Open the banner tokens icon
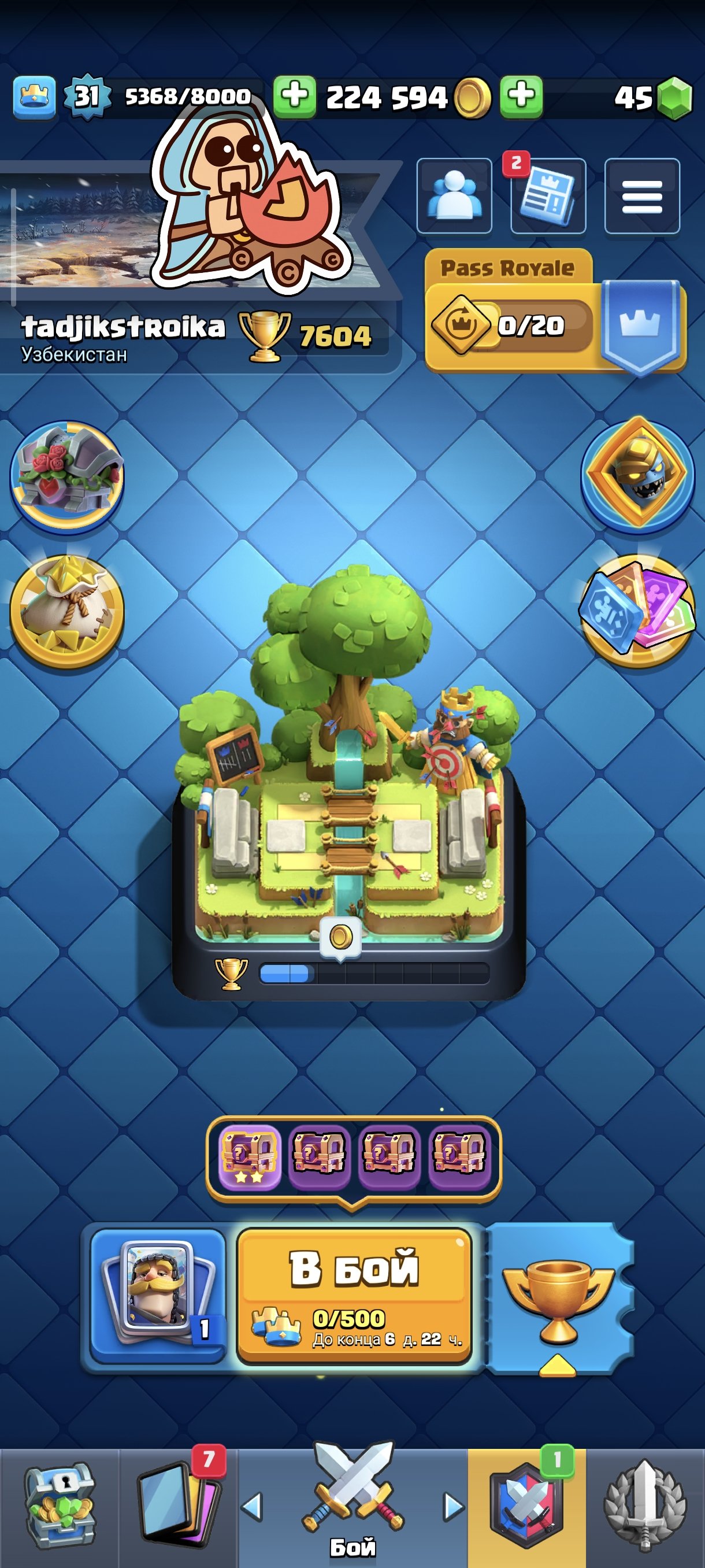The width and height of the screenshot is (705, 1568). pyautogui.click(x=637, y=611)
